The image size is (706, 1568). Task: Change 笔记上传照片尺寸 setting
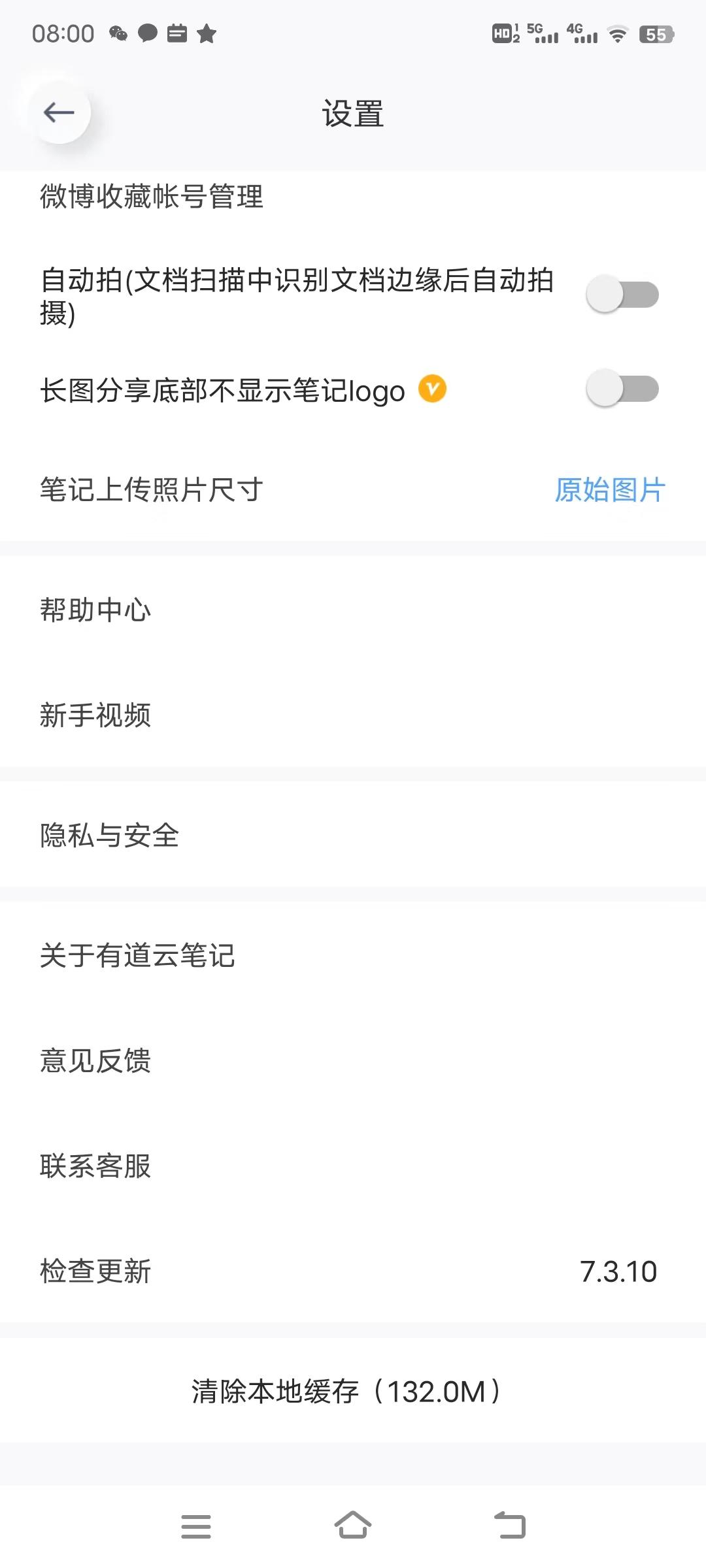(x=353, y=490)
